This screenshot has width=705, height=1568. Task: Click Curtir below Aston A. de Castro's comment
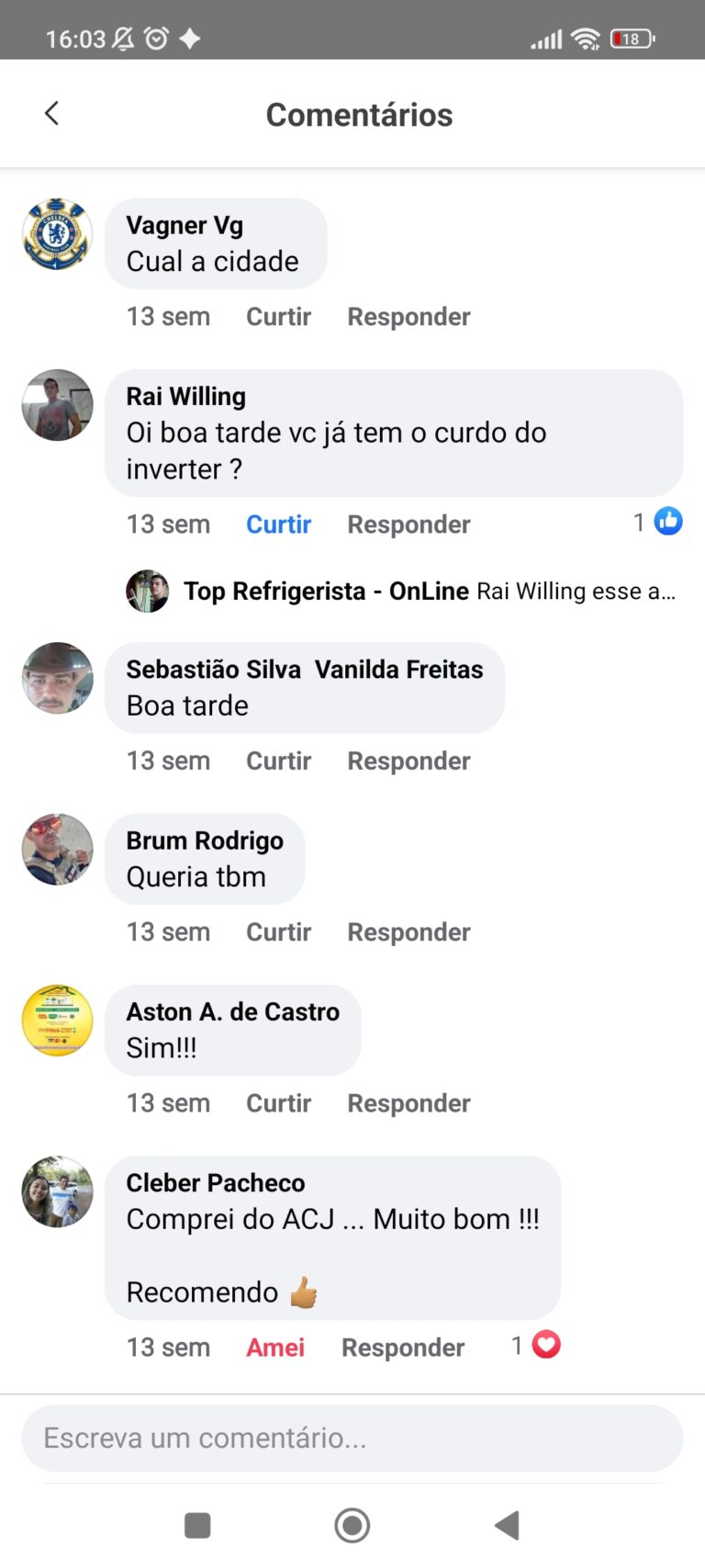coord(278,1102)
